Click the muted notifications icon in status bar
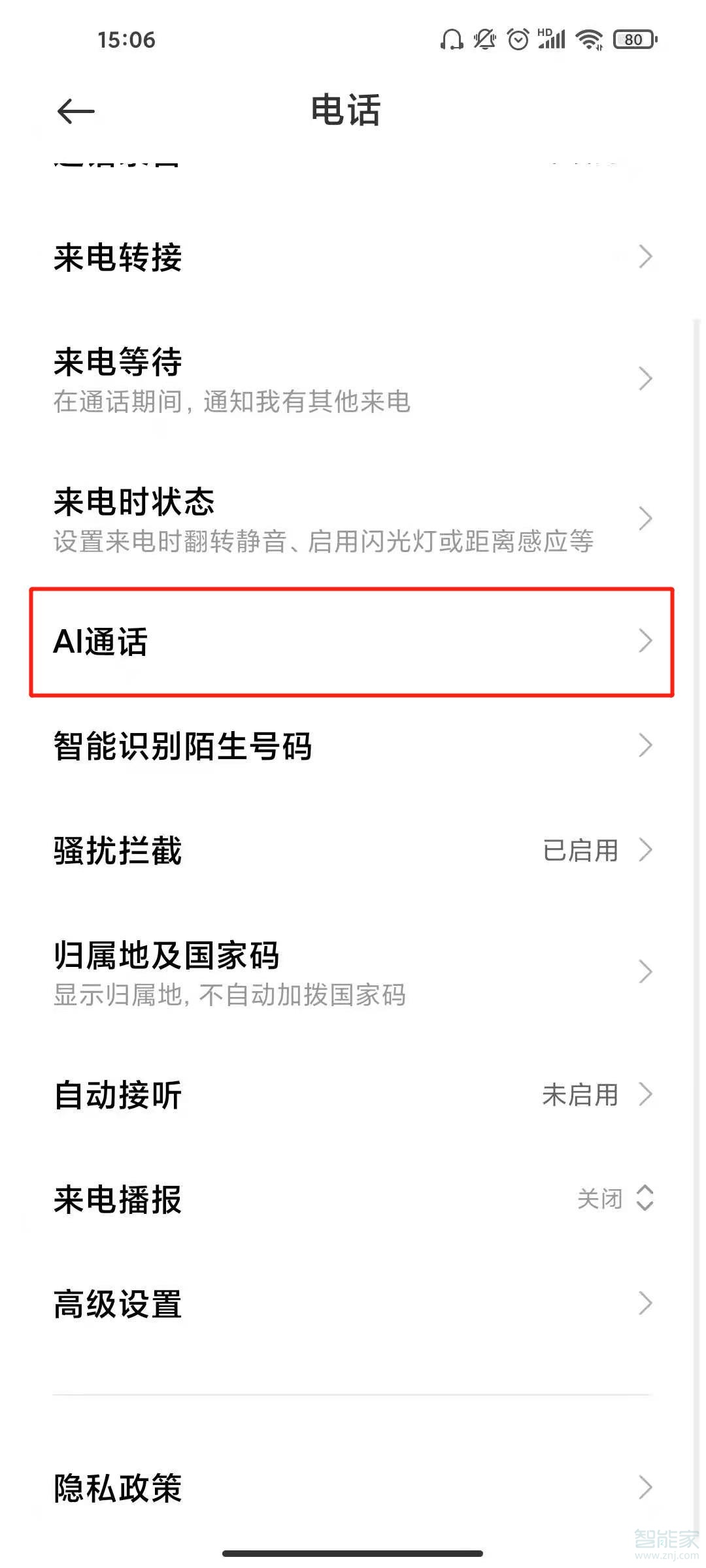This screenshot has width=706, height=1568. click(484, 39)
